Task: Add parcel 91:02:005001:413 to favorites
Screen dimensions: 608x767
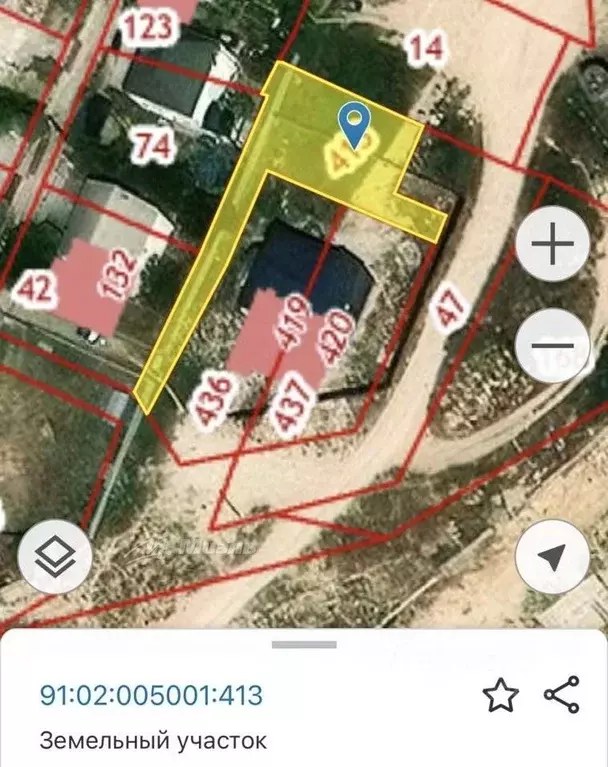Action: pyautogui.click(x=500, y=694)
